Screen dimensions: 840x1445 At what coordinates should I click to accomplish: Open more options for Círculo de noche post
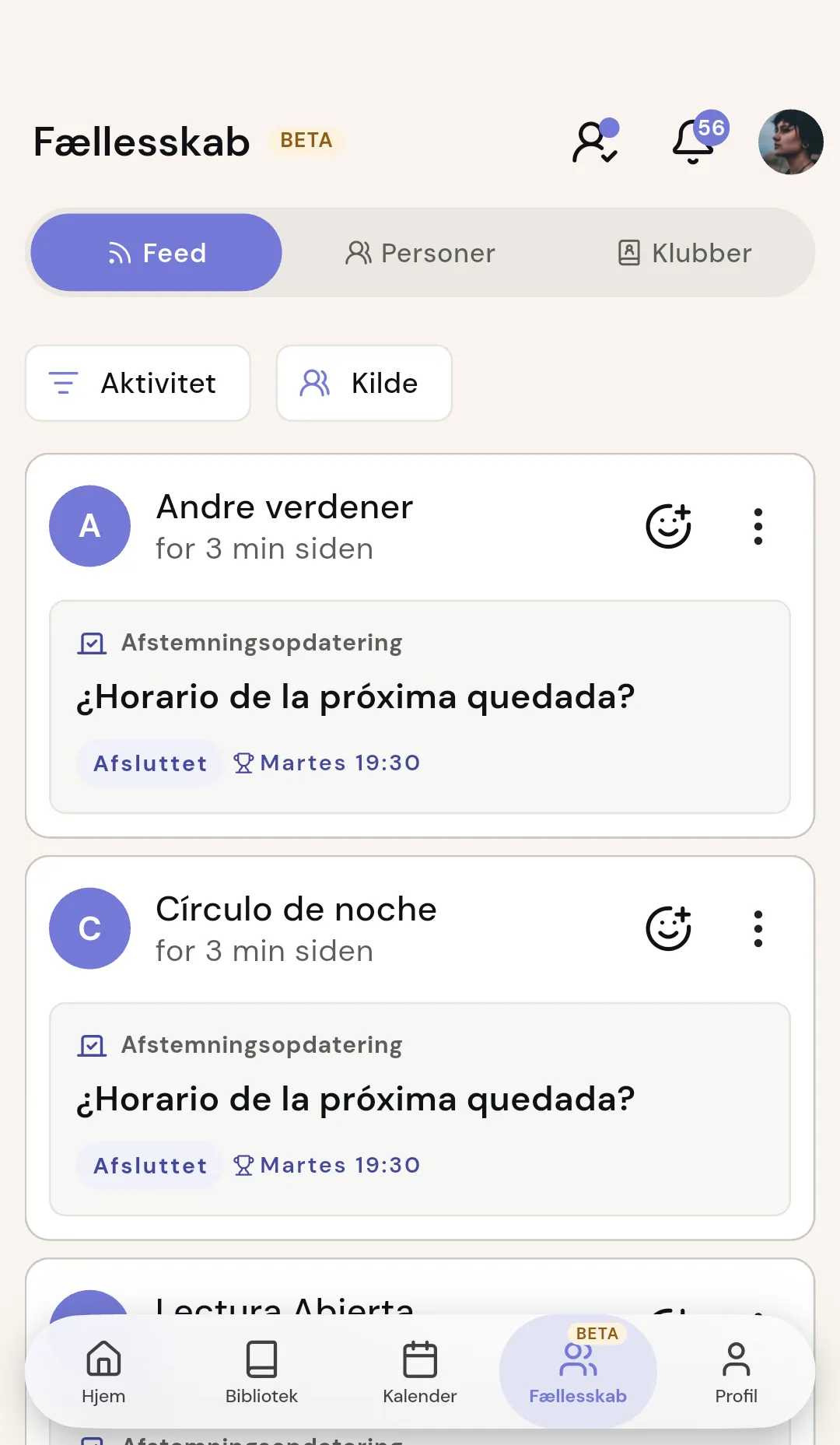point(758,929)
